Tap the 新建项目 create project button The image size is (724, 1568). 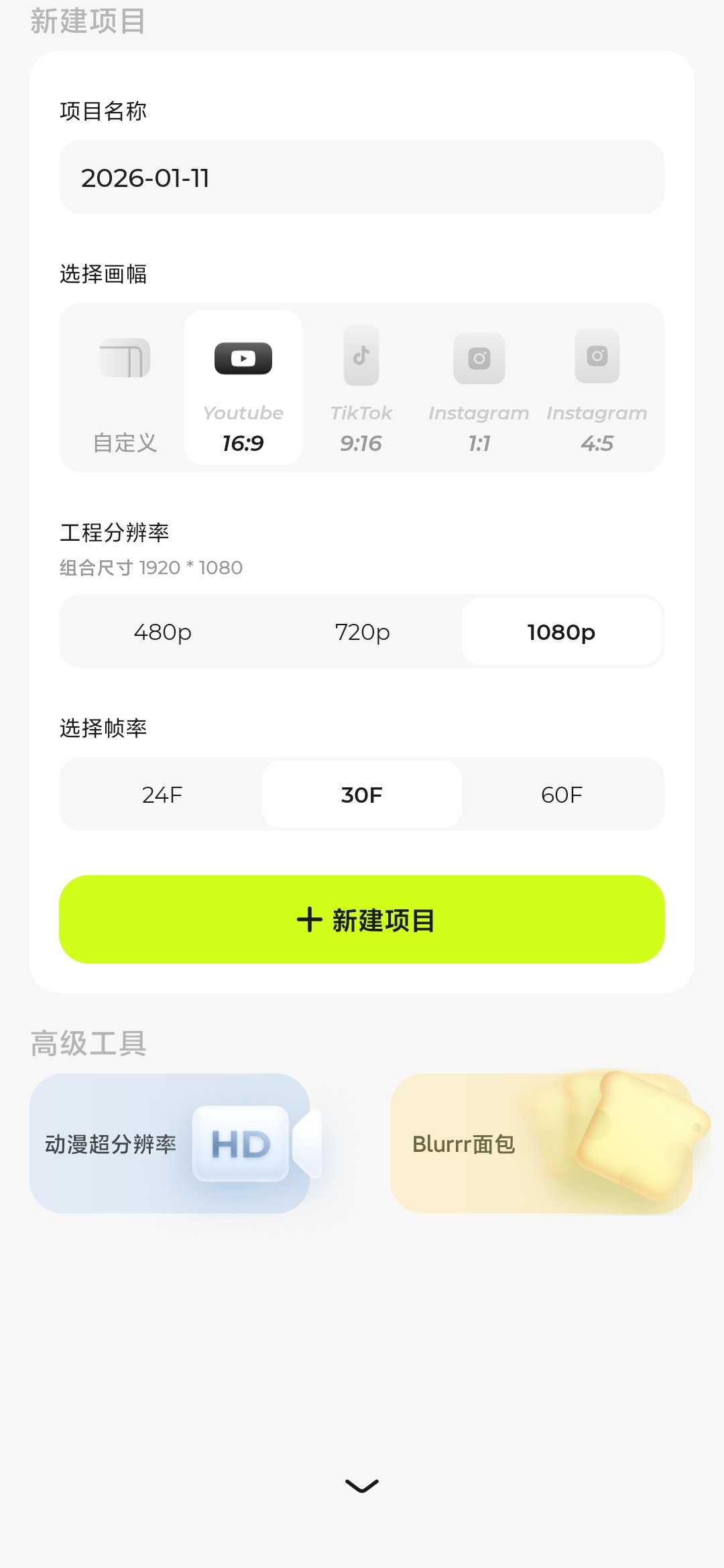pos(362,919)
